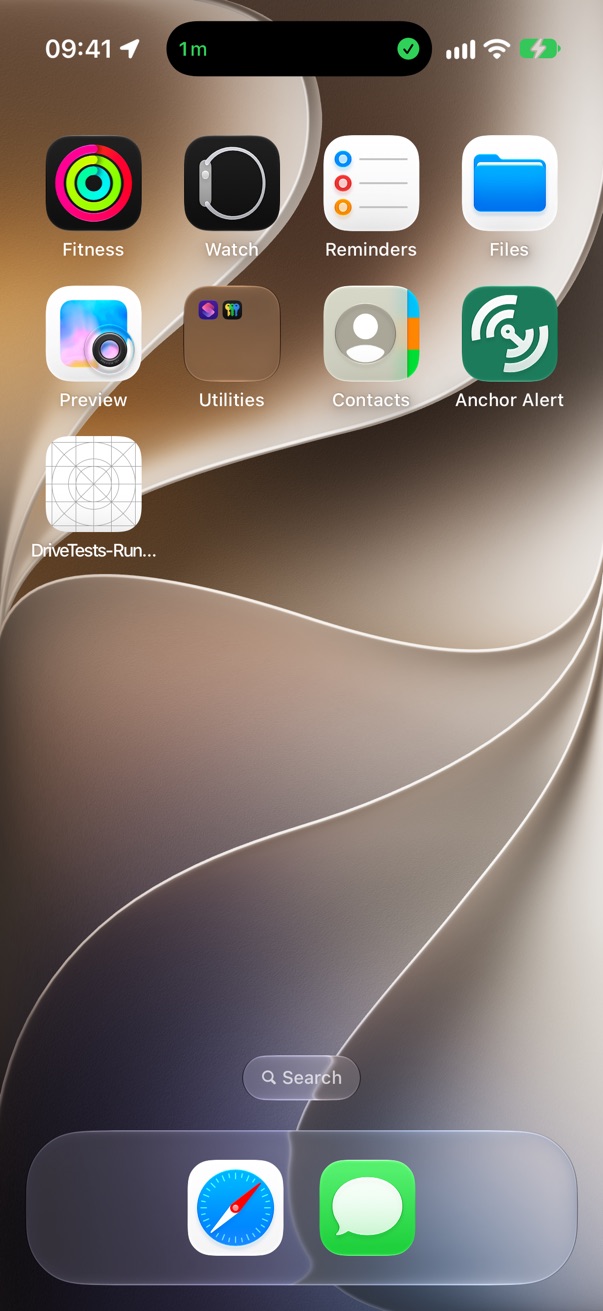Image resolution: width=603 pixels, height=1311 pixels.
Task: Open the DriveTests-Runner app
Action: click(x=93, y=483)
